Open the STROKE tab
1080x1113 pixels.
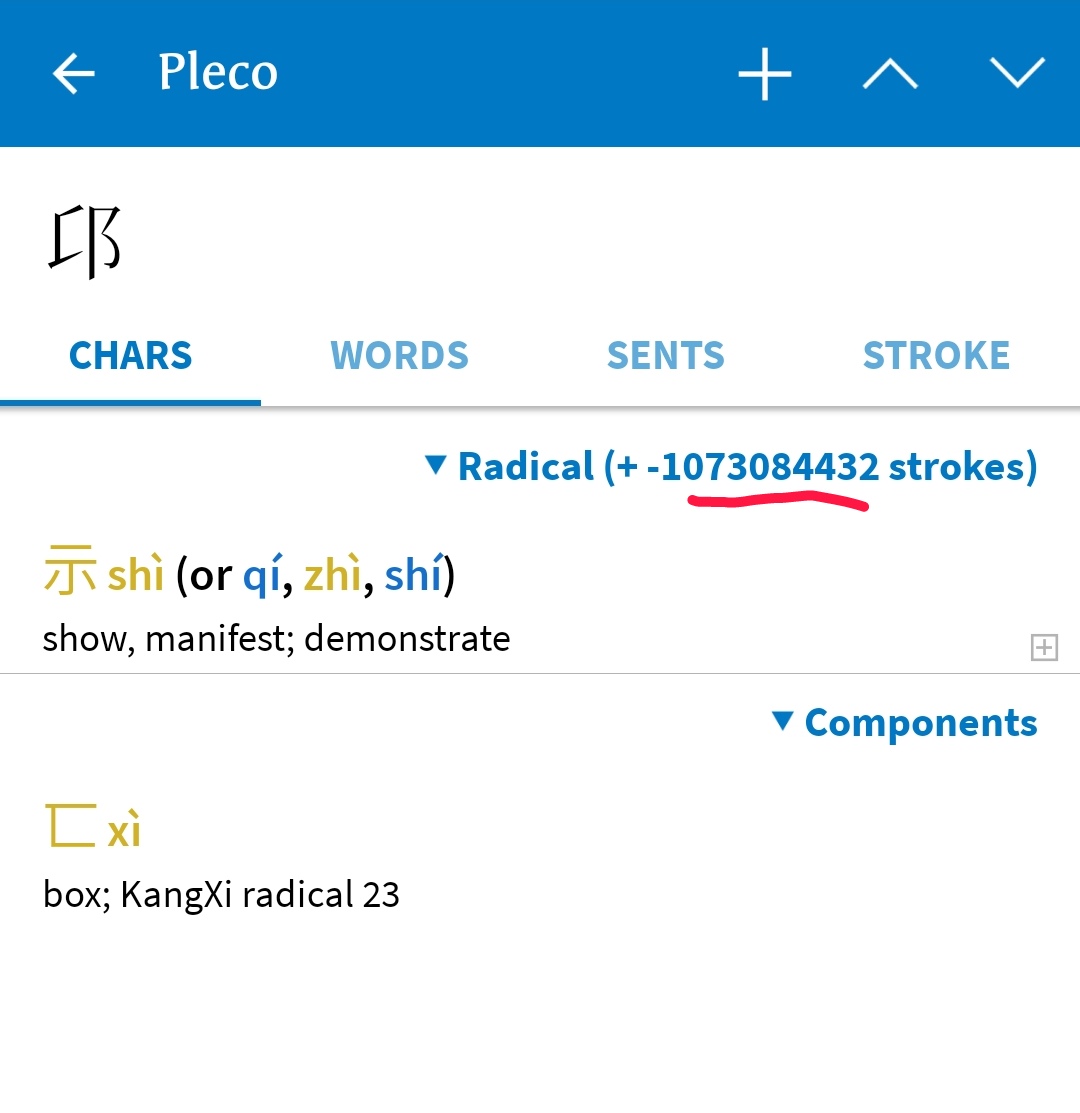[936, 356]
